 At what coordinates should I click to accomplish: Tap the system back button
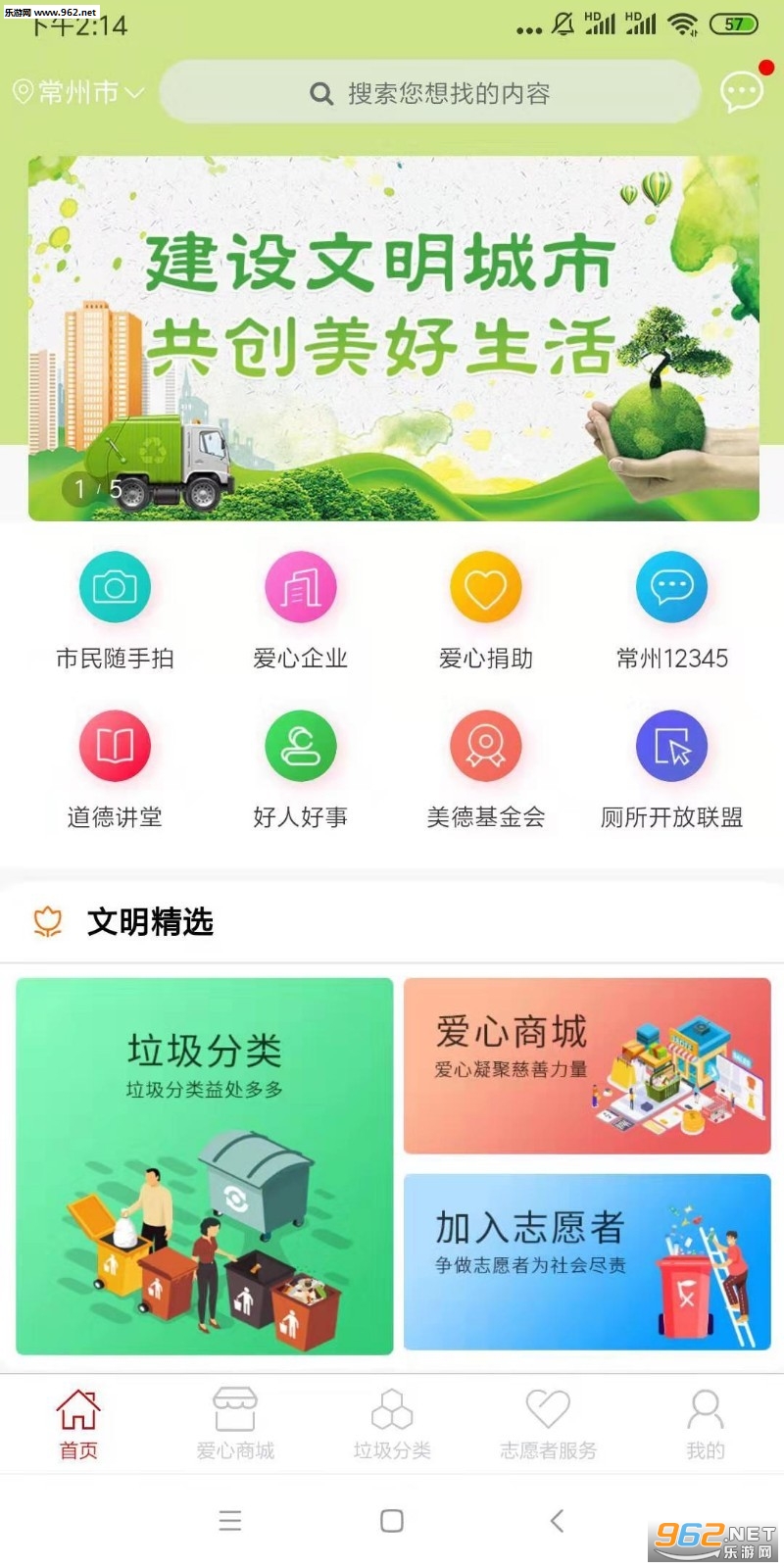point(557,1520)
